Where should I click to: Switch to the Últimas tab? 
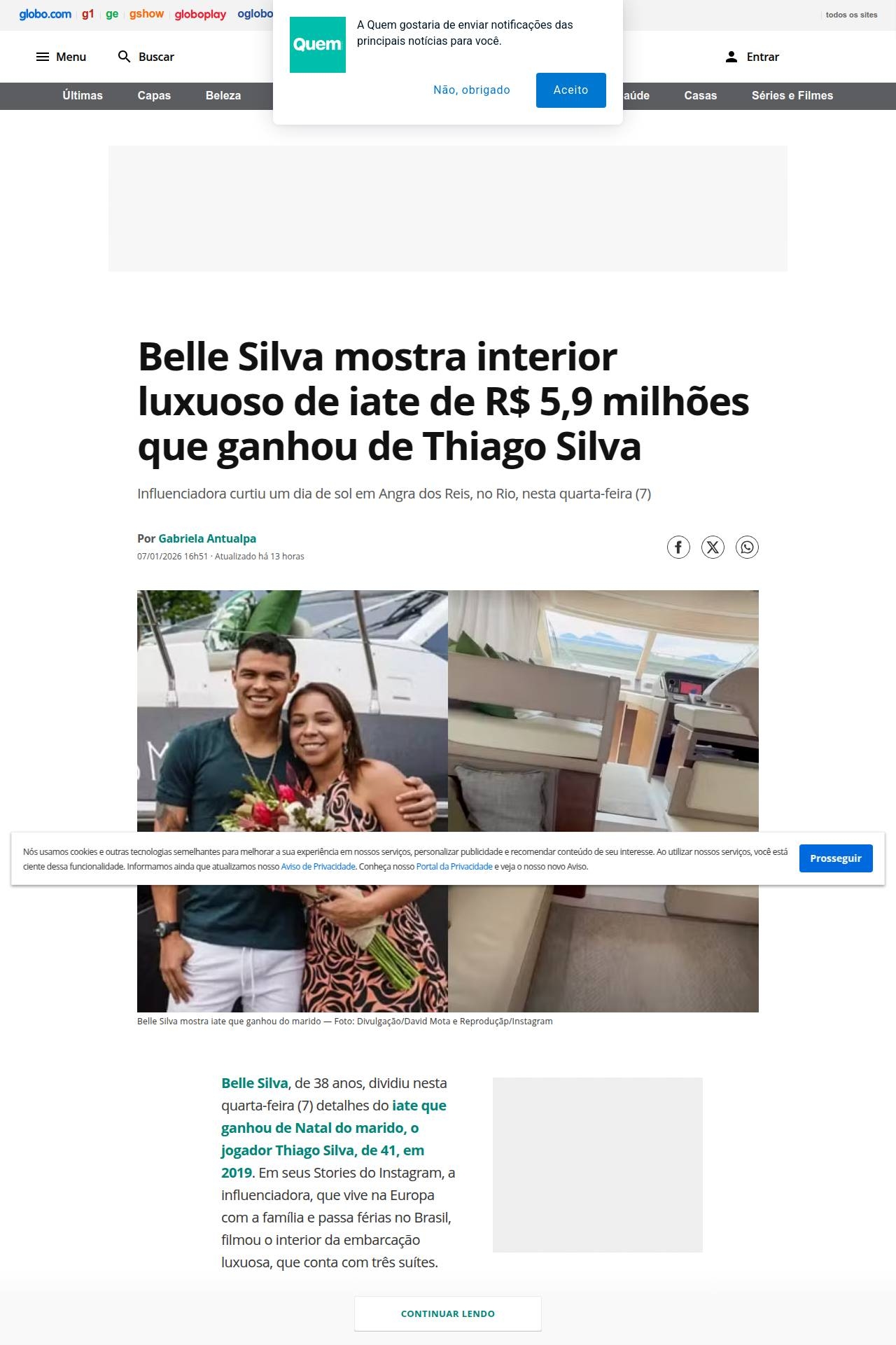[83, 95]
